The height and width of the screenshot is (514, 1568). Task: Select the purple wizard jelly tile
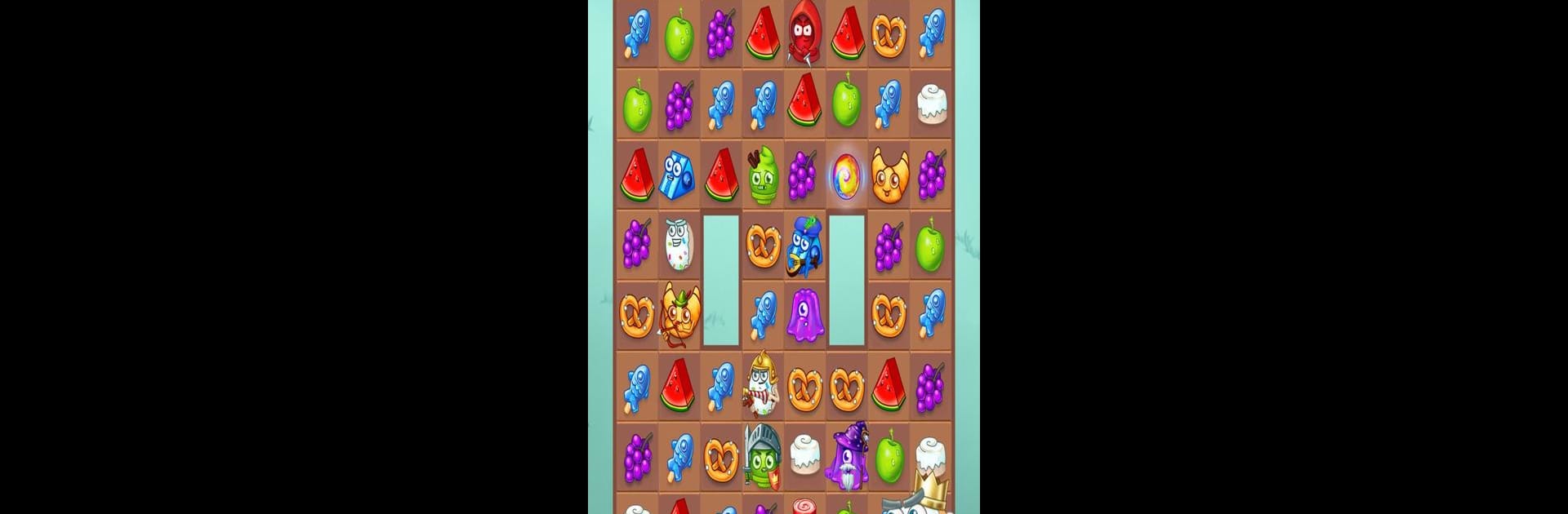point(845,456)
